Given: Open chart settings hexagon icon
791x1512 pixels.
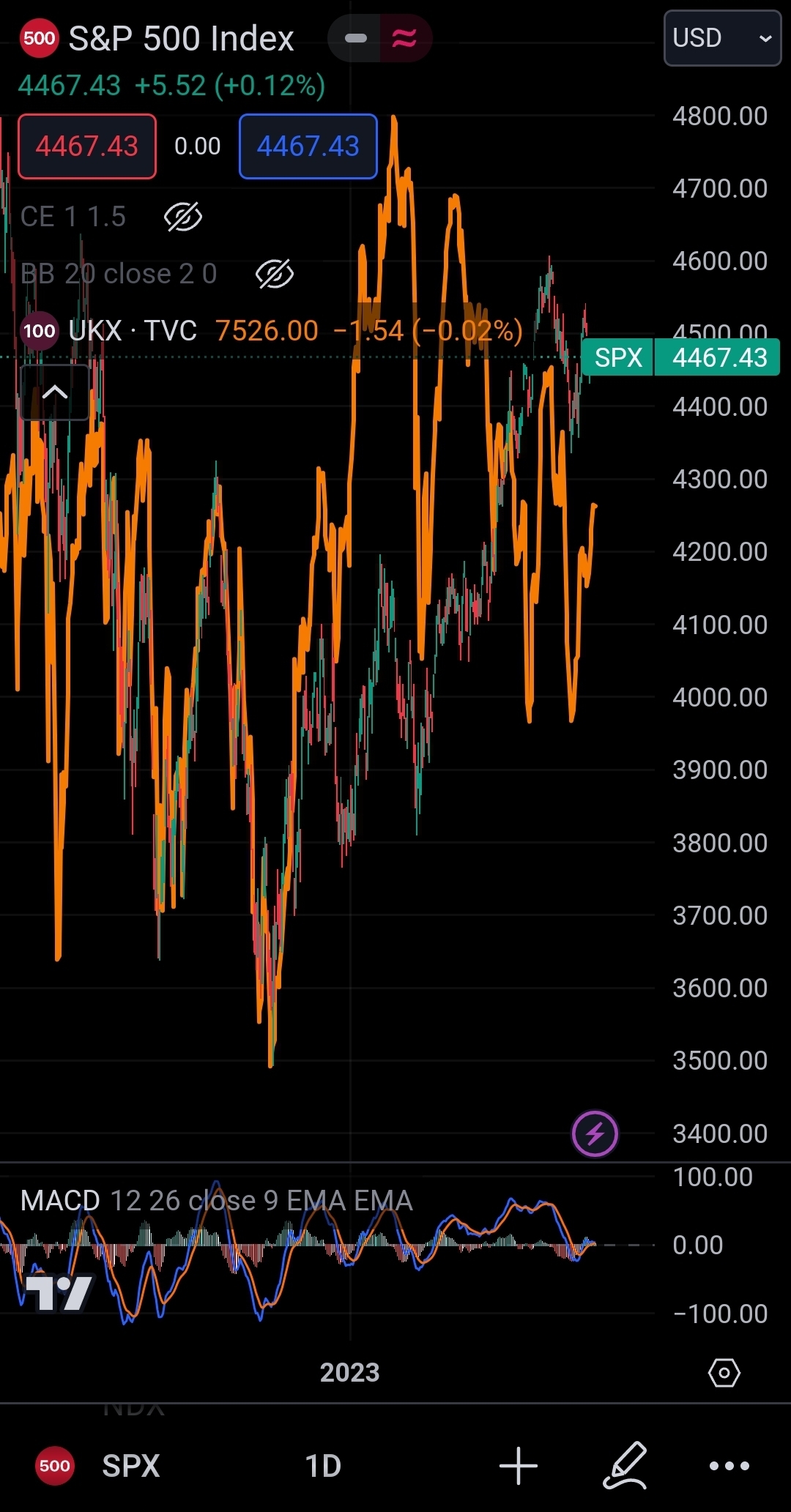Looking at the screenshot, I should point(724,1373).
